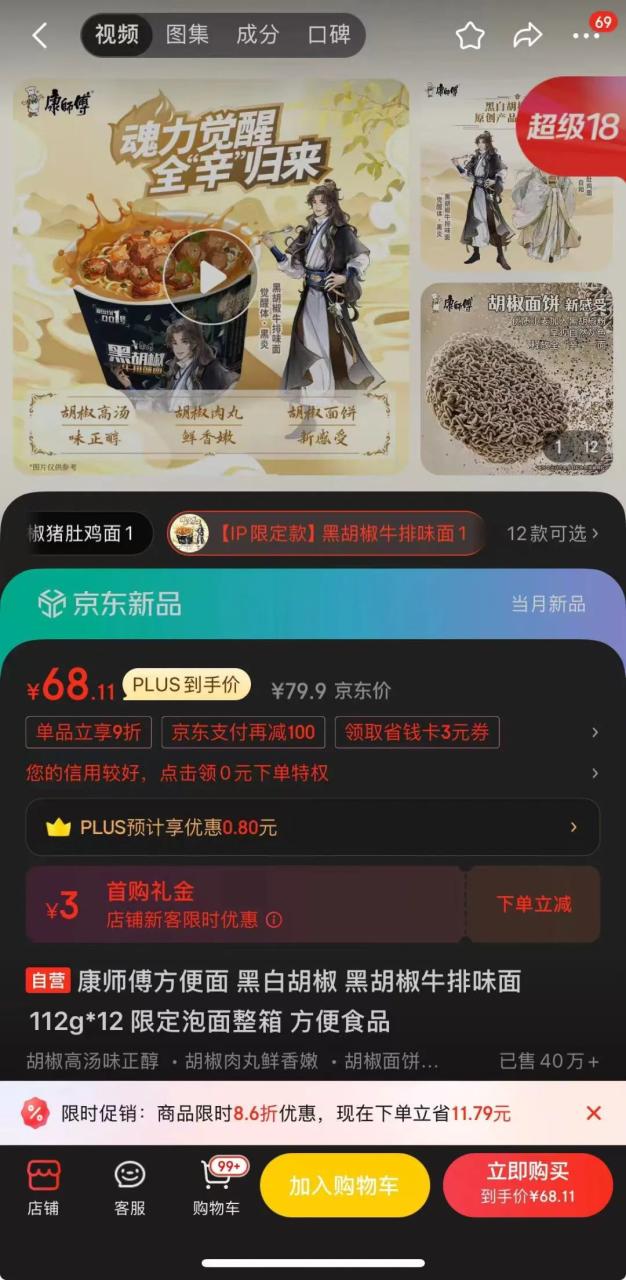Tap 下单立减 on the 首购礼金 coupon
Image resolution: width=626 pixels, height=1280 pixels.
(x=534, y=904)
